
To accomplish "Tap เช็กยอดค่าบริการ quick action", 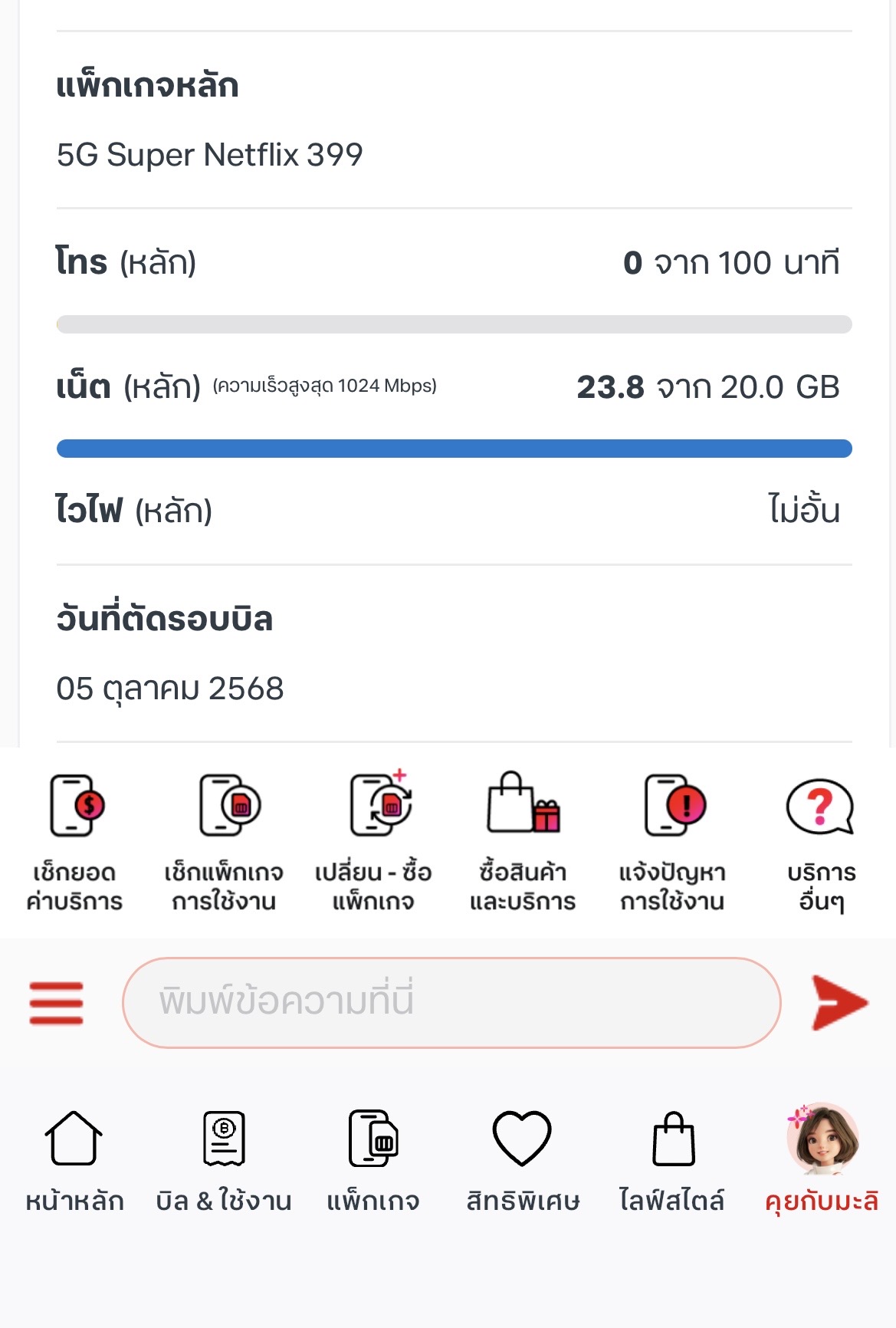I will [x=75, y=841].
